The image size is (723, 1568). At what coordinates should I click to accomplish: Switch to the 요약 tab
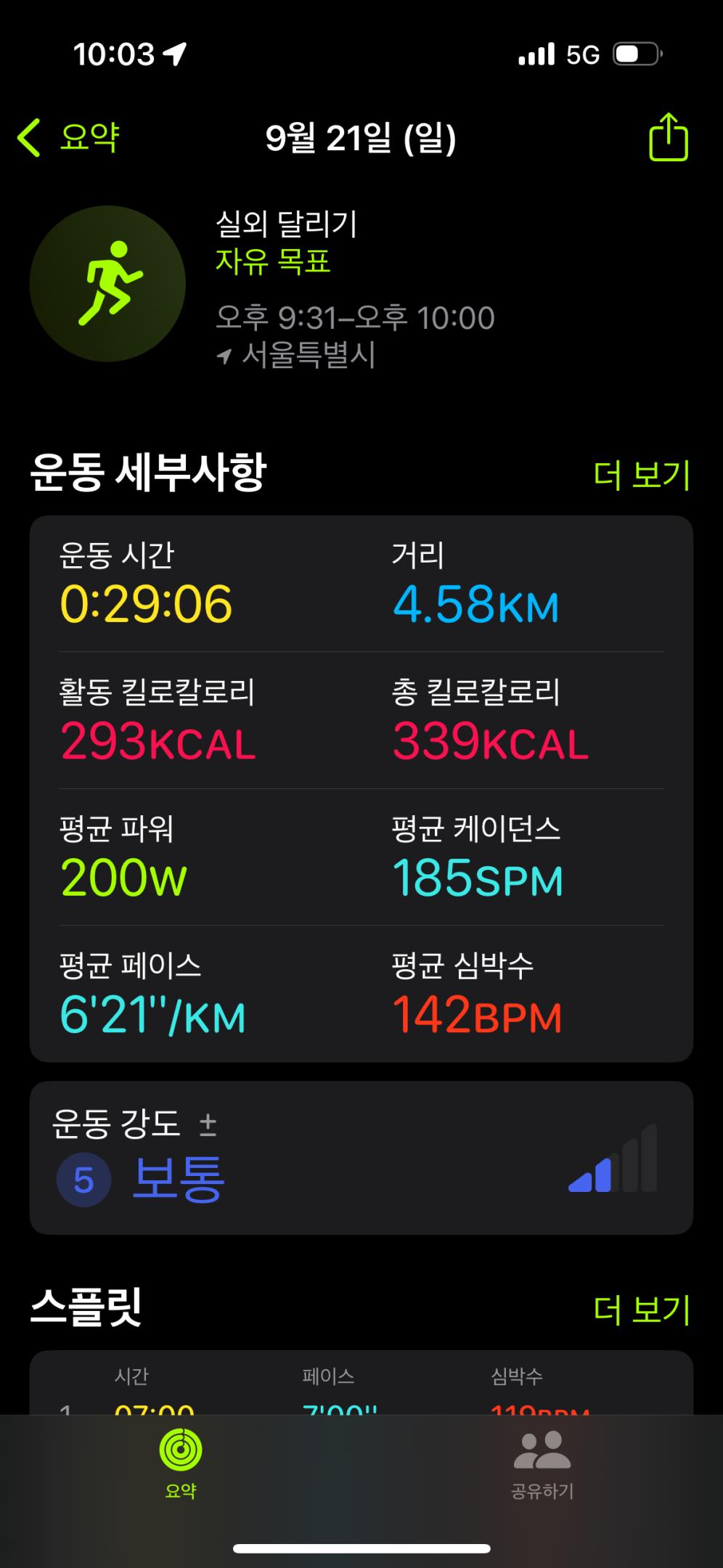point(181,1463)
